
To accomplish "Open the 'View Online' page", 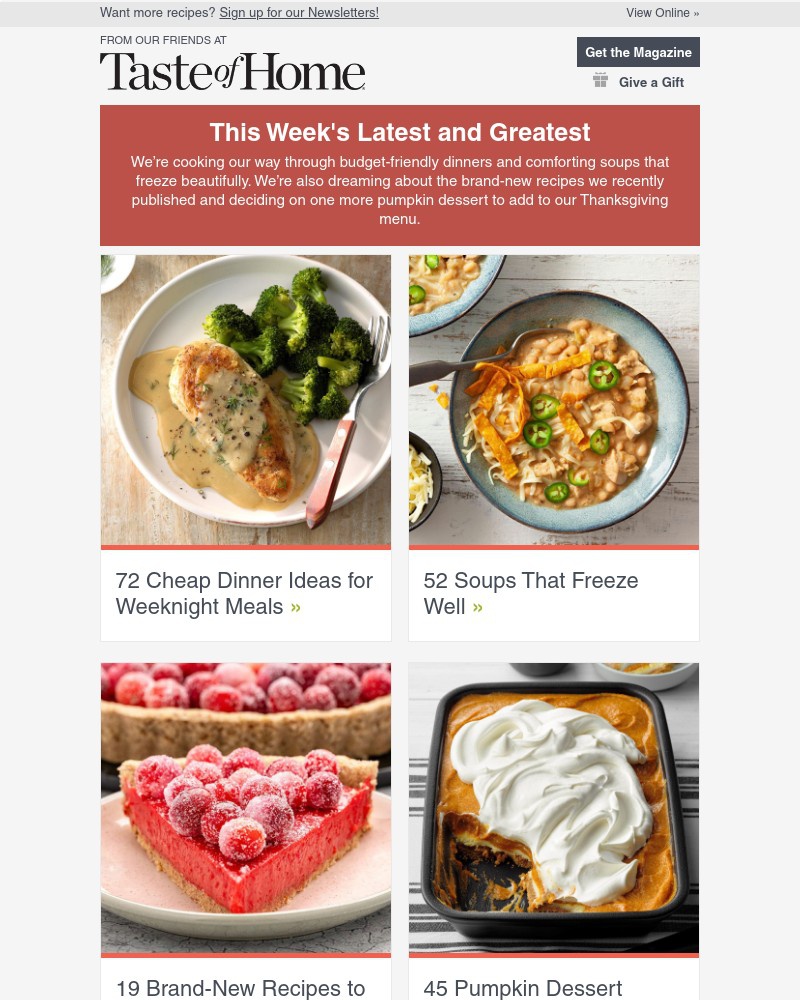I will [x=657, y=13].
